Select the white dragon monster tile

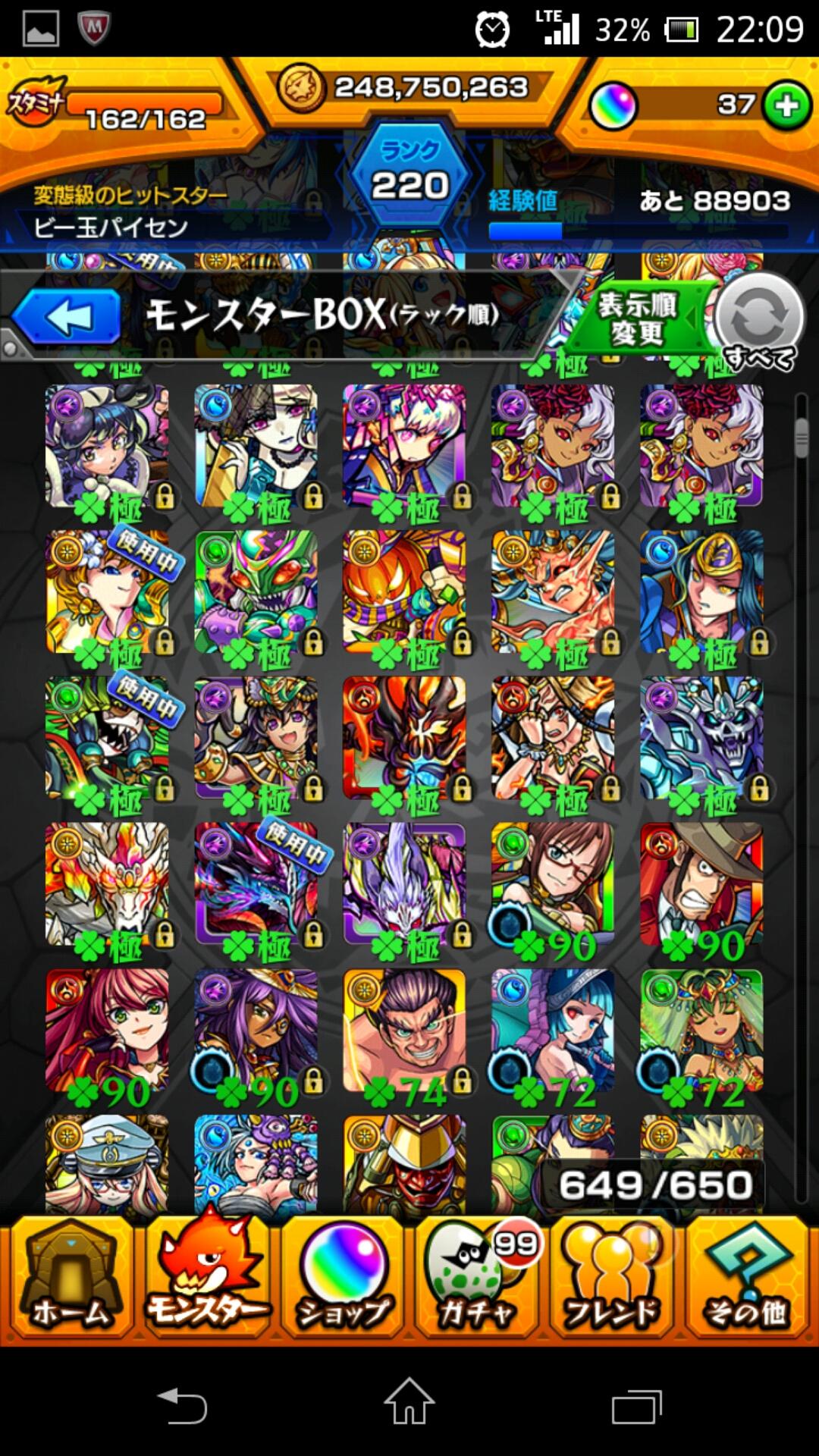point(107,883)
